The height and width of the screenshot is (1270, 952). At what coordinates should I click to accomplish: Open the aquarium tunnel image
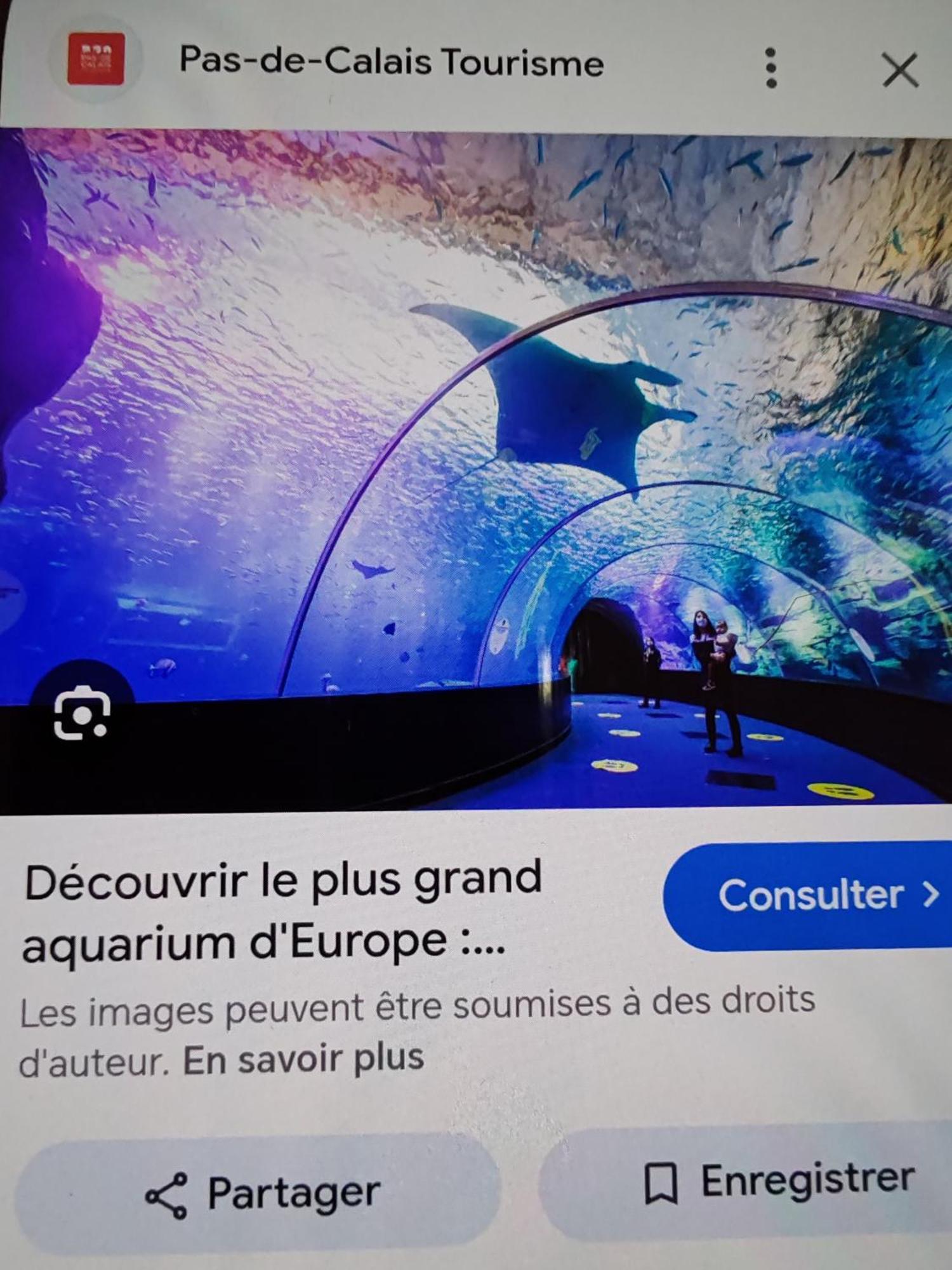pyautogui.click(x=476, y=470)
